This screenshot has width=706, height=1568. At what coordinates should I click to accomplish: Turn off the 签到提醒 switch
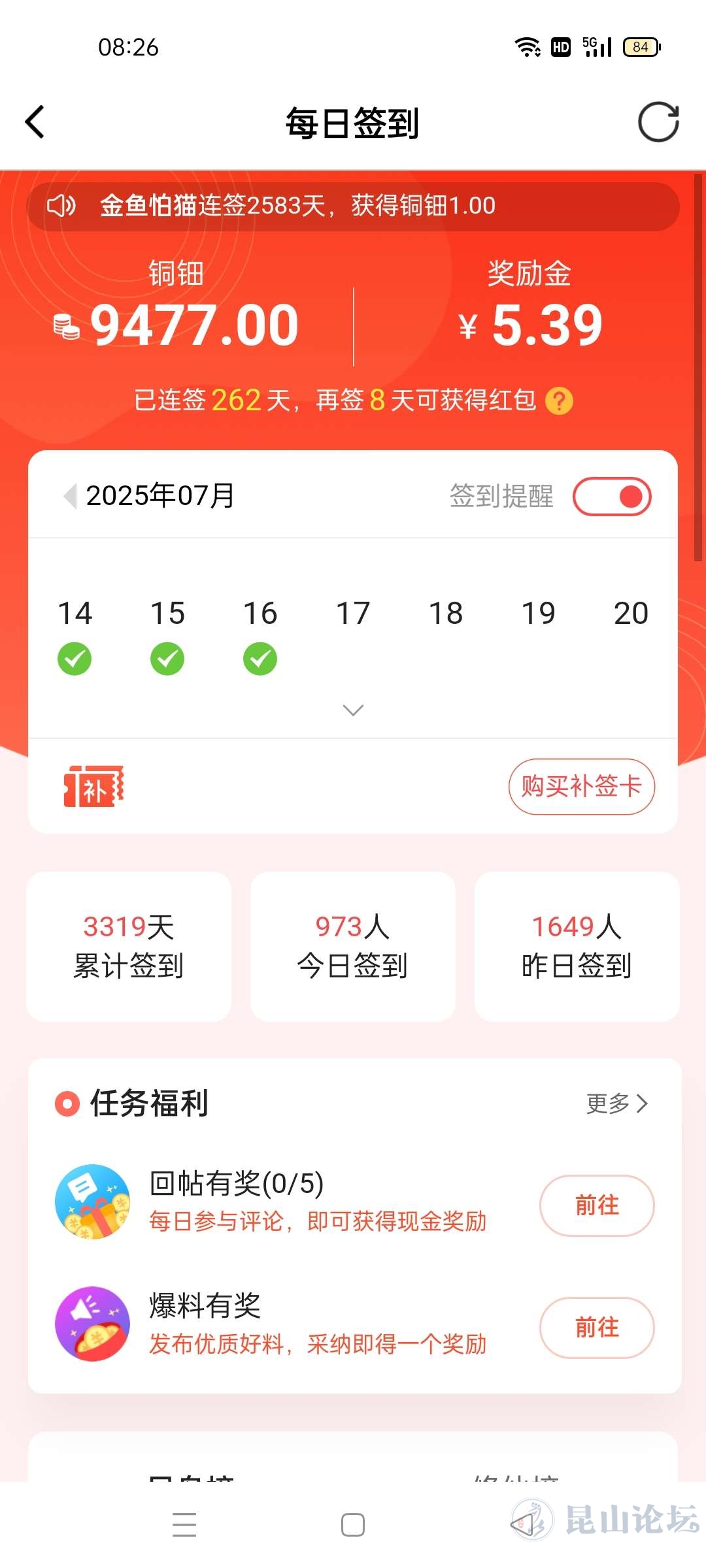tap(612, 497)
